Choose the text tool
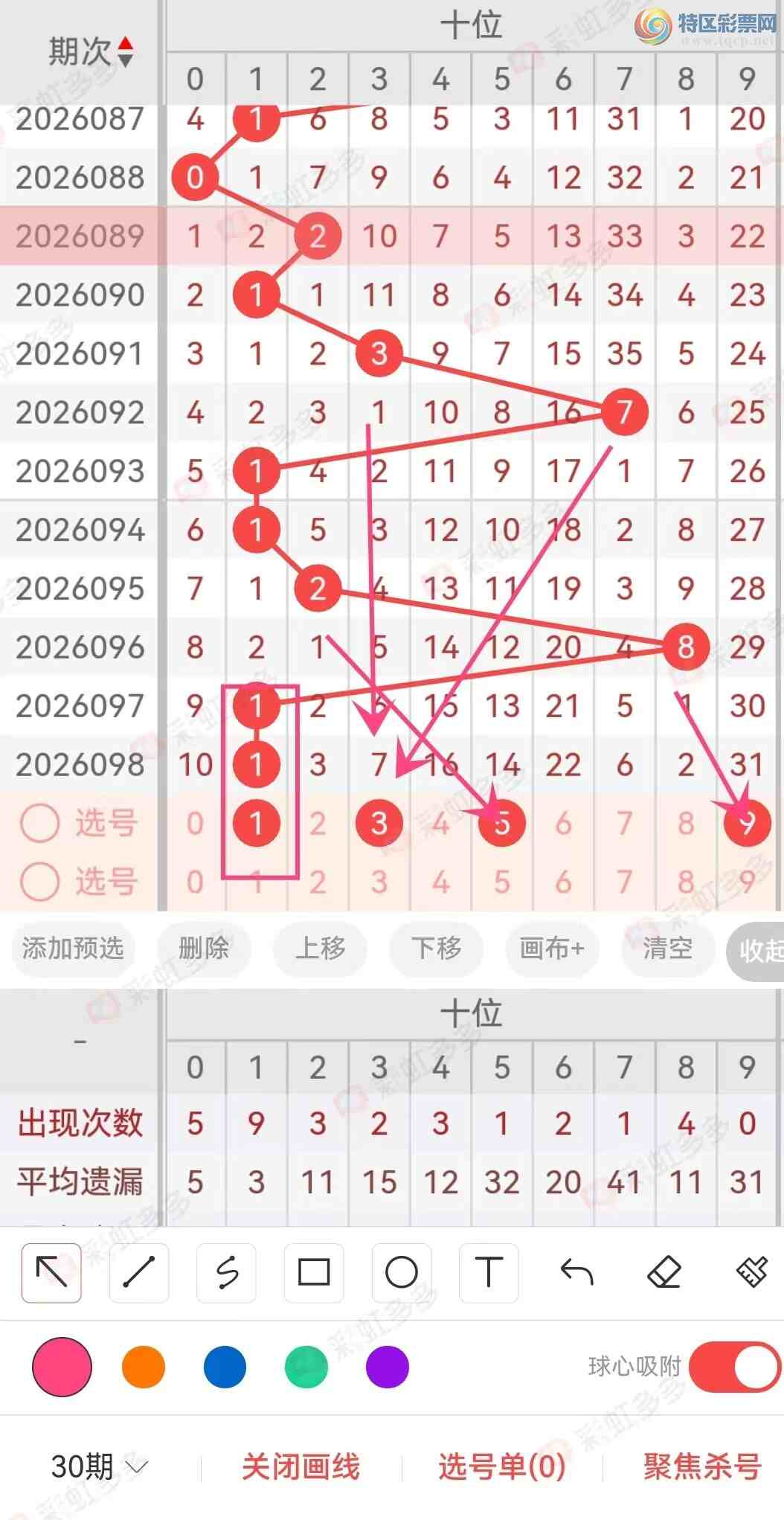Screen dimensions: 784x1520 (489, 1272)
